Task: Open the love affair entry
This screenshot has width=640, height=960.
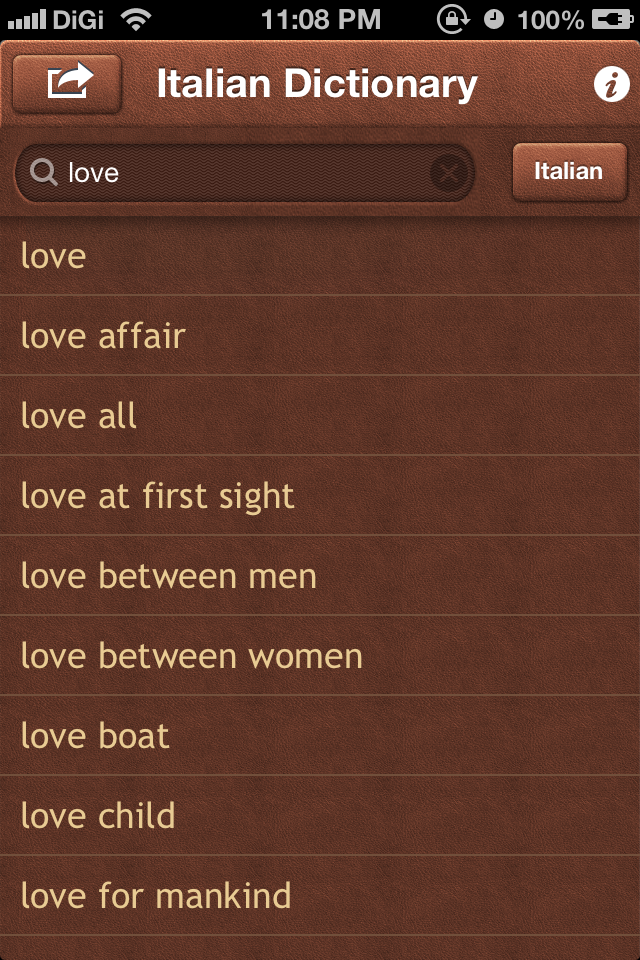Action: point(320,336)
